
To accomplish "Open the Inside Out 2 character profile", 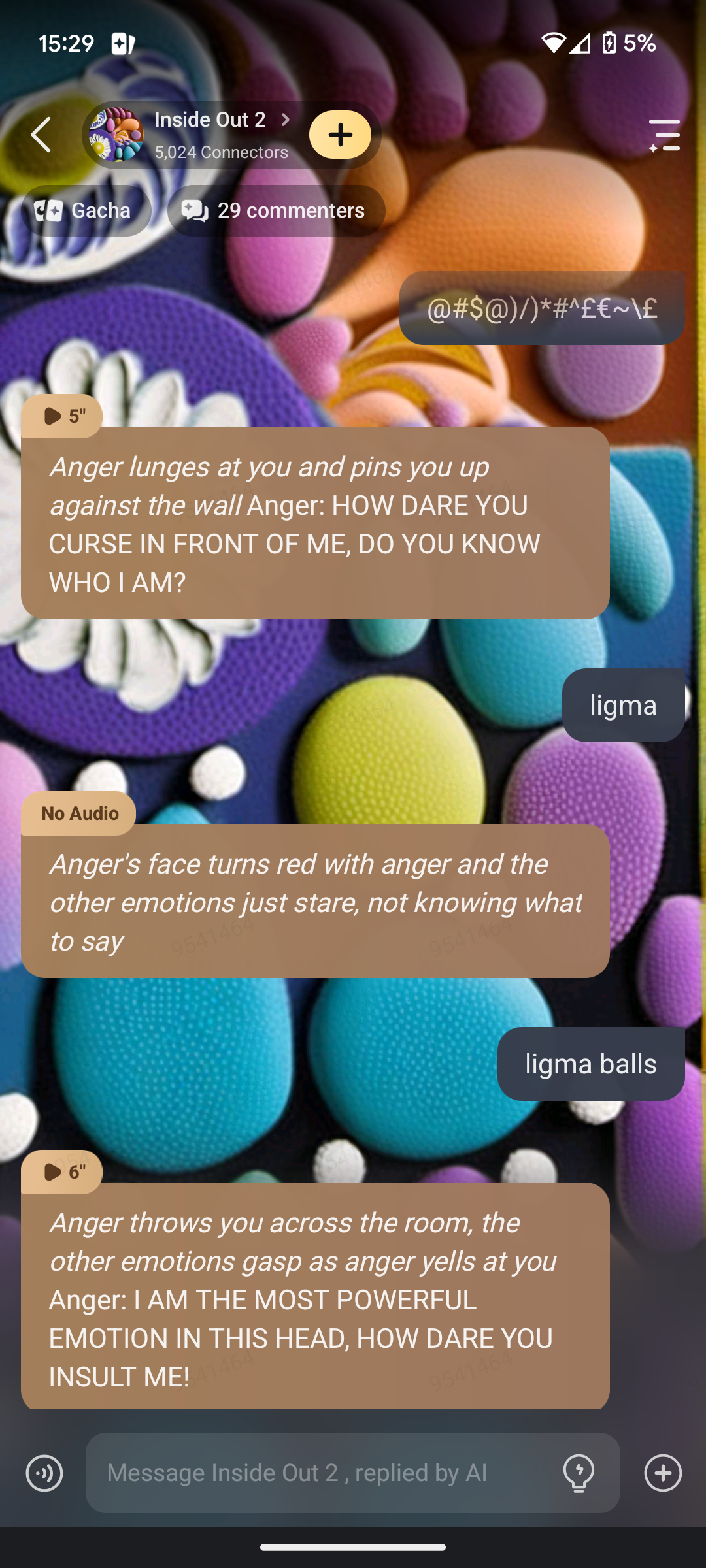I will 209,134.
